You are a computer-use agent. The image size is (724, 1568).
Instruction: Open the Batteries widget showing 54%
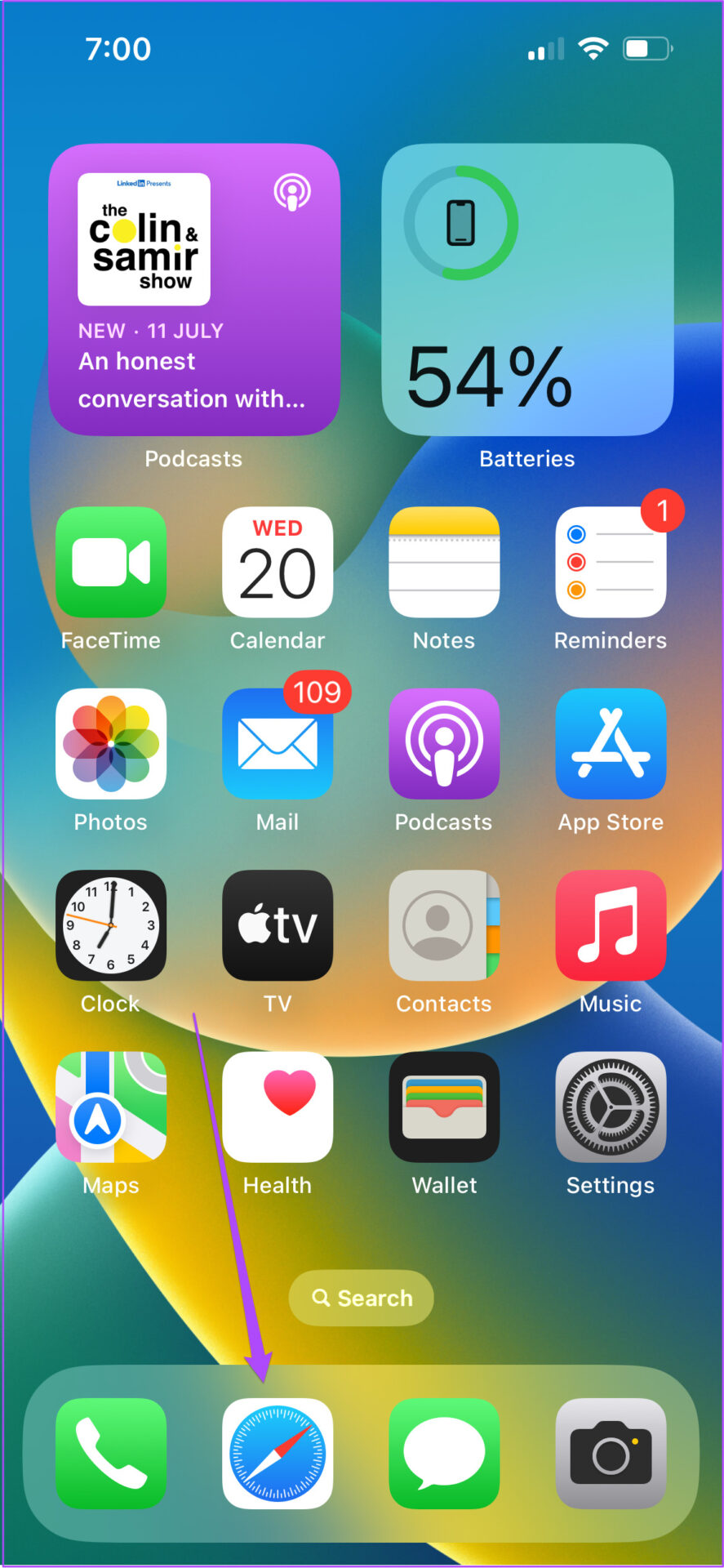pyautogui.click(x=527, y=289)
